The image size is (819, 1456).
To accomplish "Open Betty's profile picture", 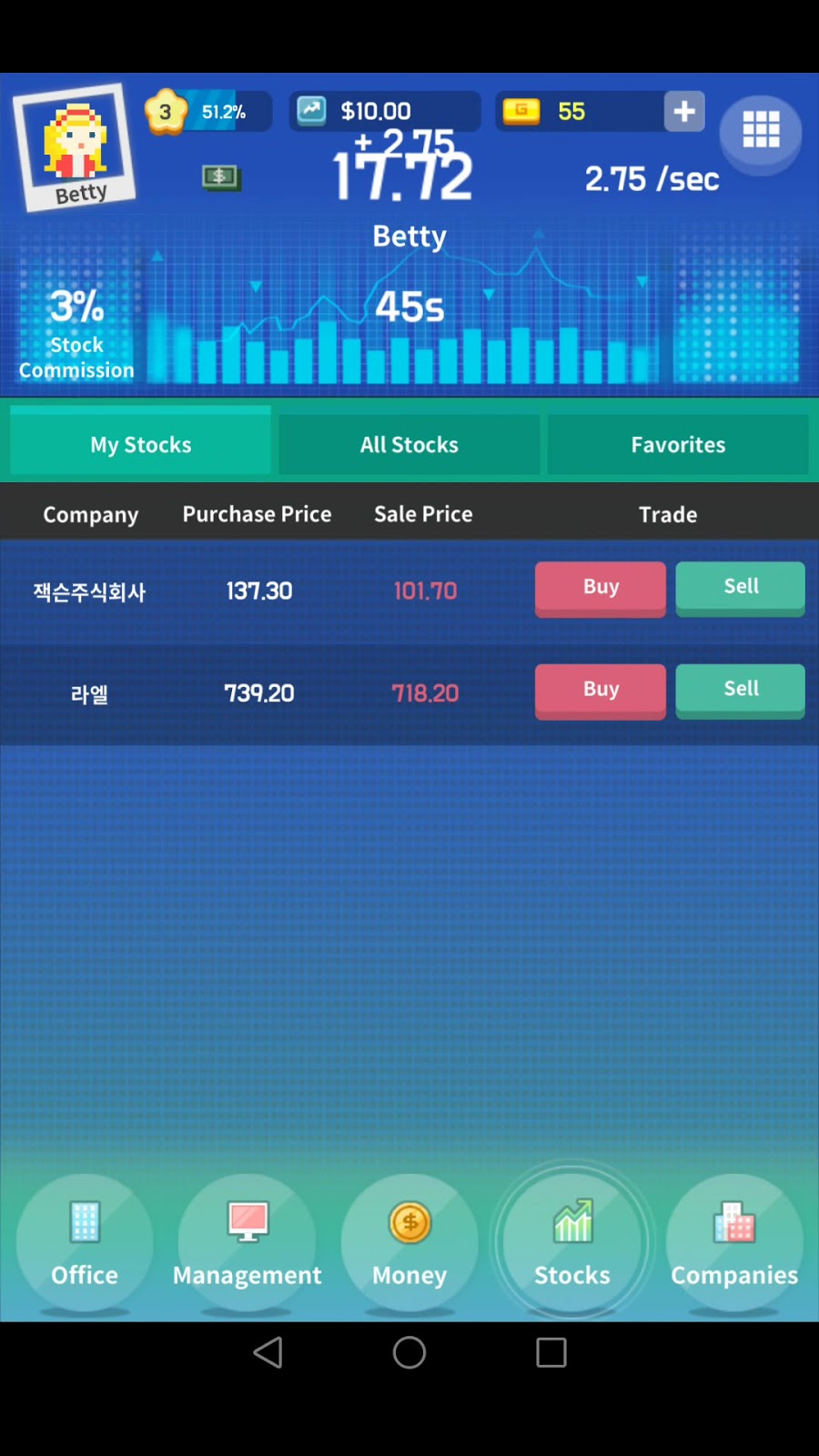I will (x=75, y=147).
